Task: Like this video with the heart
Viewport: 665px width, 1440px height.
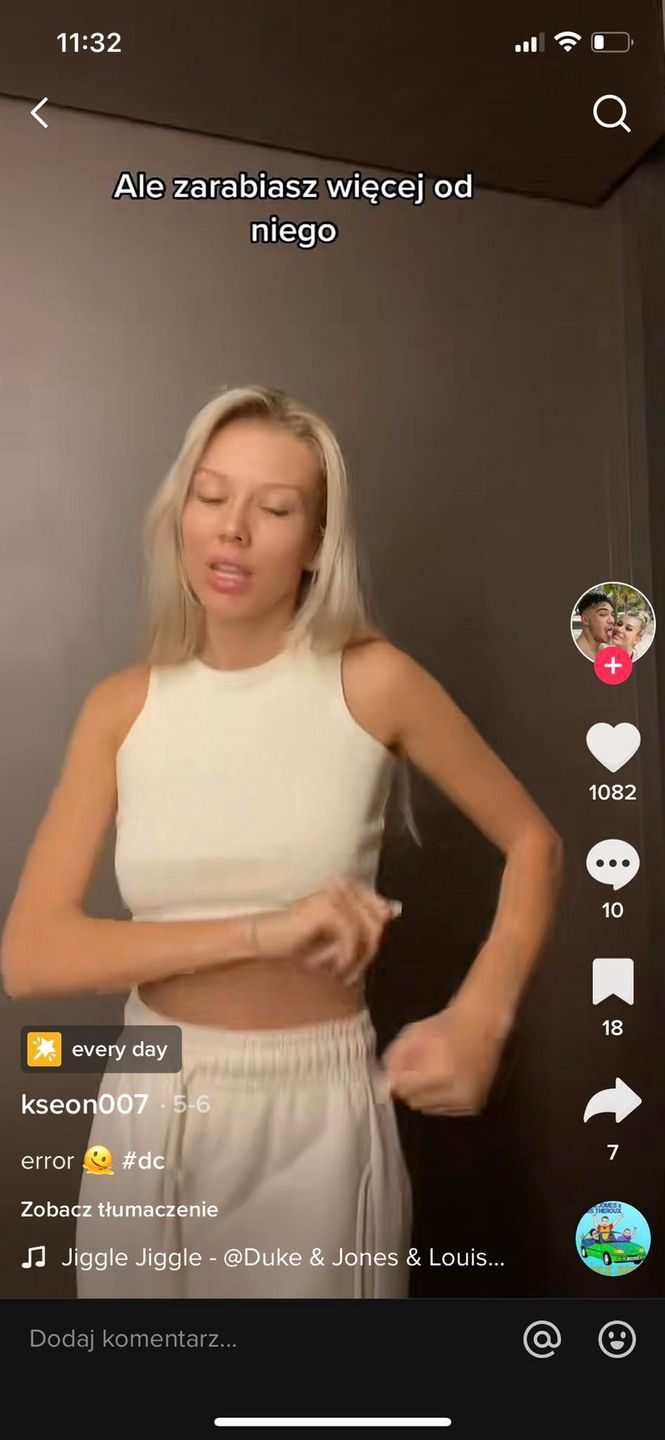Action: [x=612, y=747]
